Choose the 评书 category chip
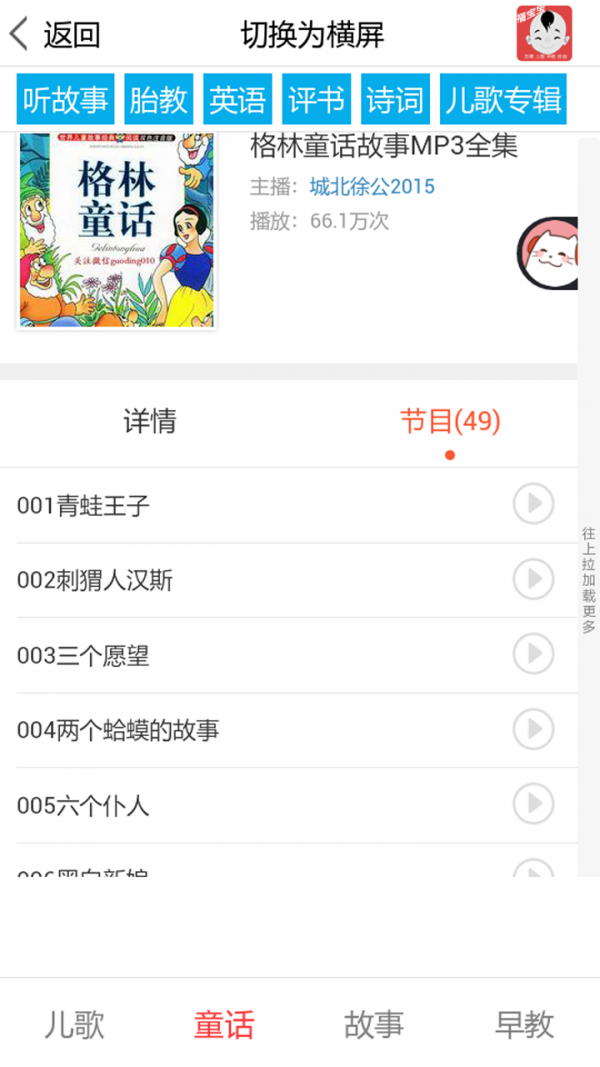Image resolution: width=600 pixels, height=1067 pixels. pos(316,100)
